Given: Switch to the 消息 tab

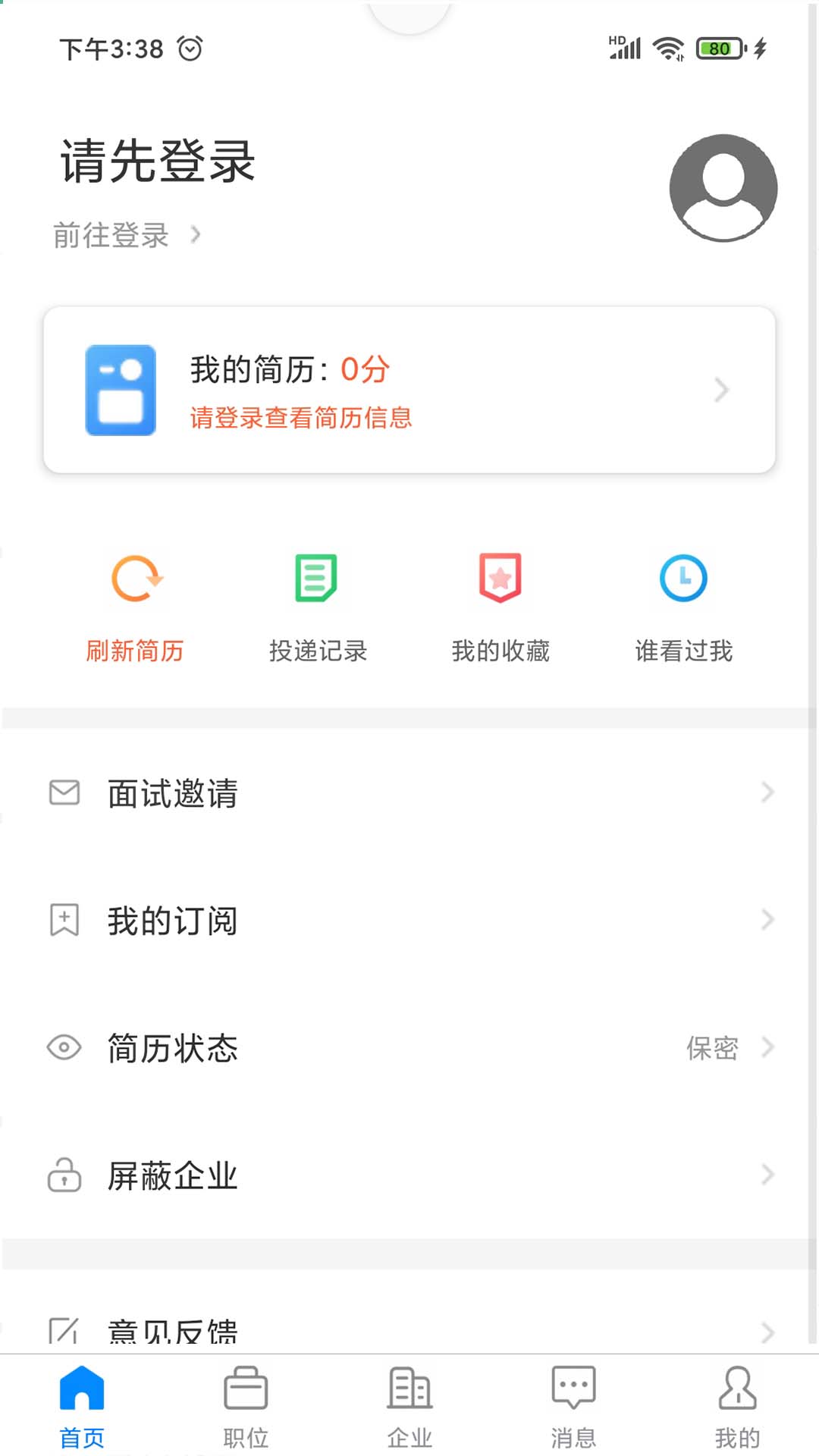Looking at the screenshot, I should (x=573, y=1404).
